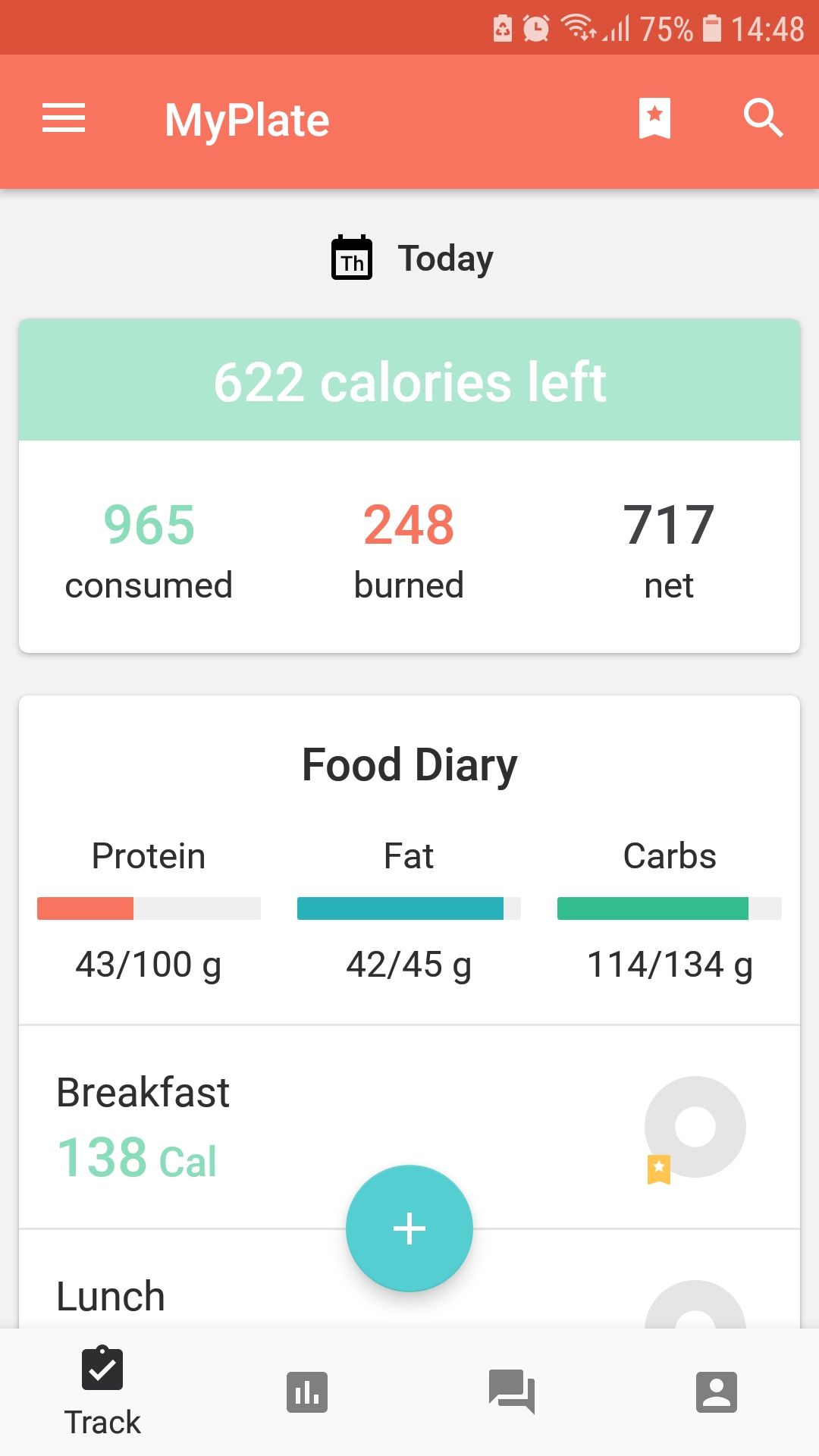Switch to the Track tab

pos(102,1392)
